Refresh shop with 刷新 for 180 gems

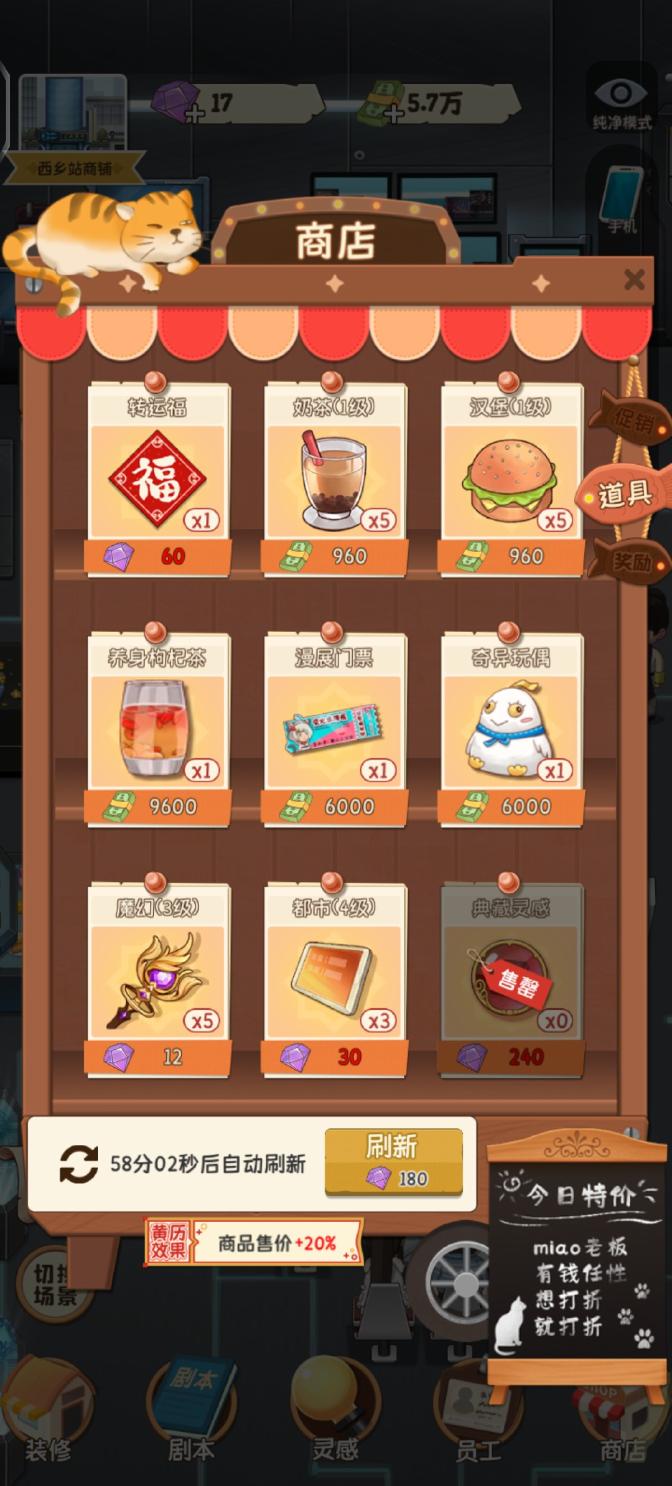tap(394, 1162)
